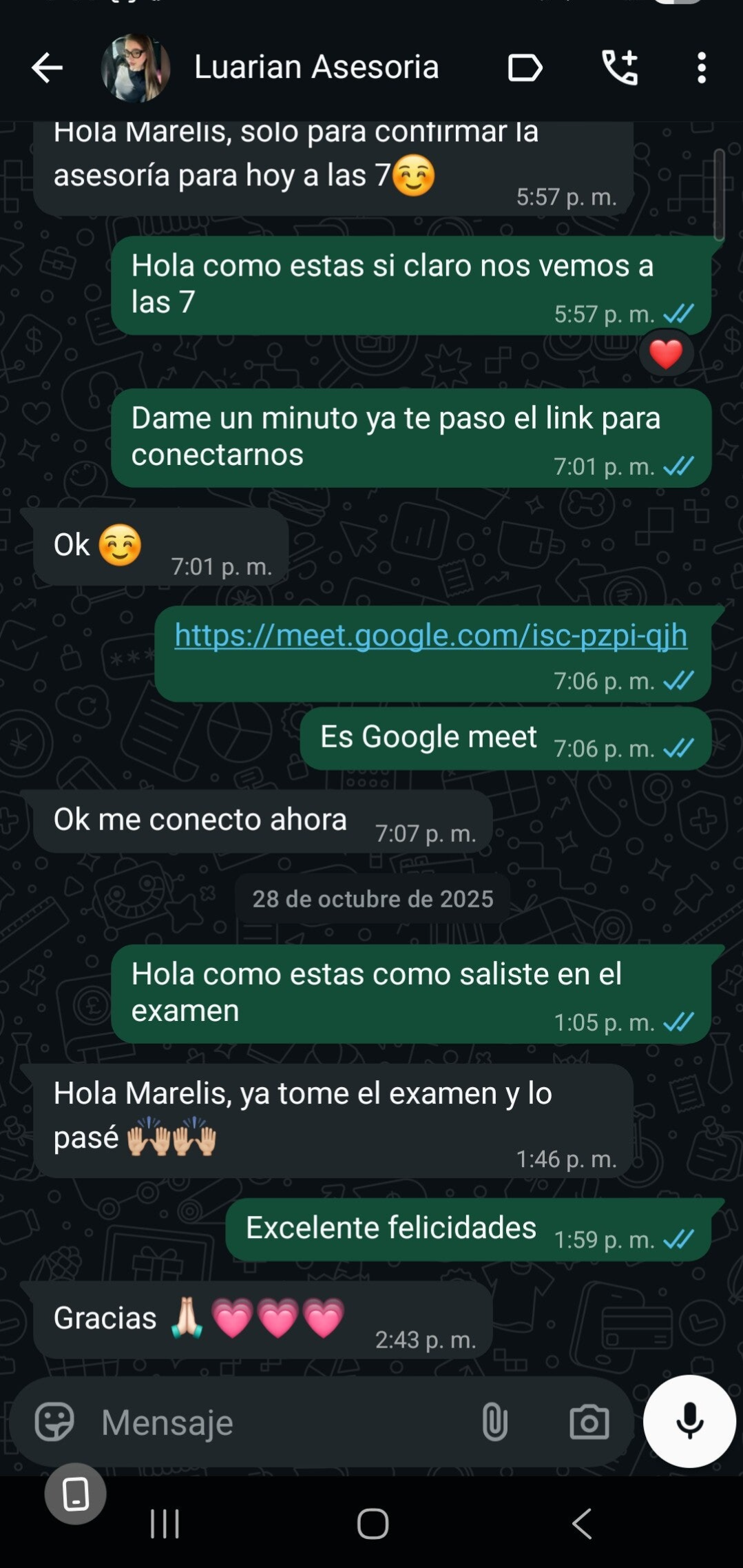The width and height of the screenshot is (743, 1568).
Task: Open Luarian Asesoria's profile photo
Action: 136,68
